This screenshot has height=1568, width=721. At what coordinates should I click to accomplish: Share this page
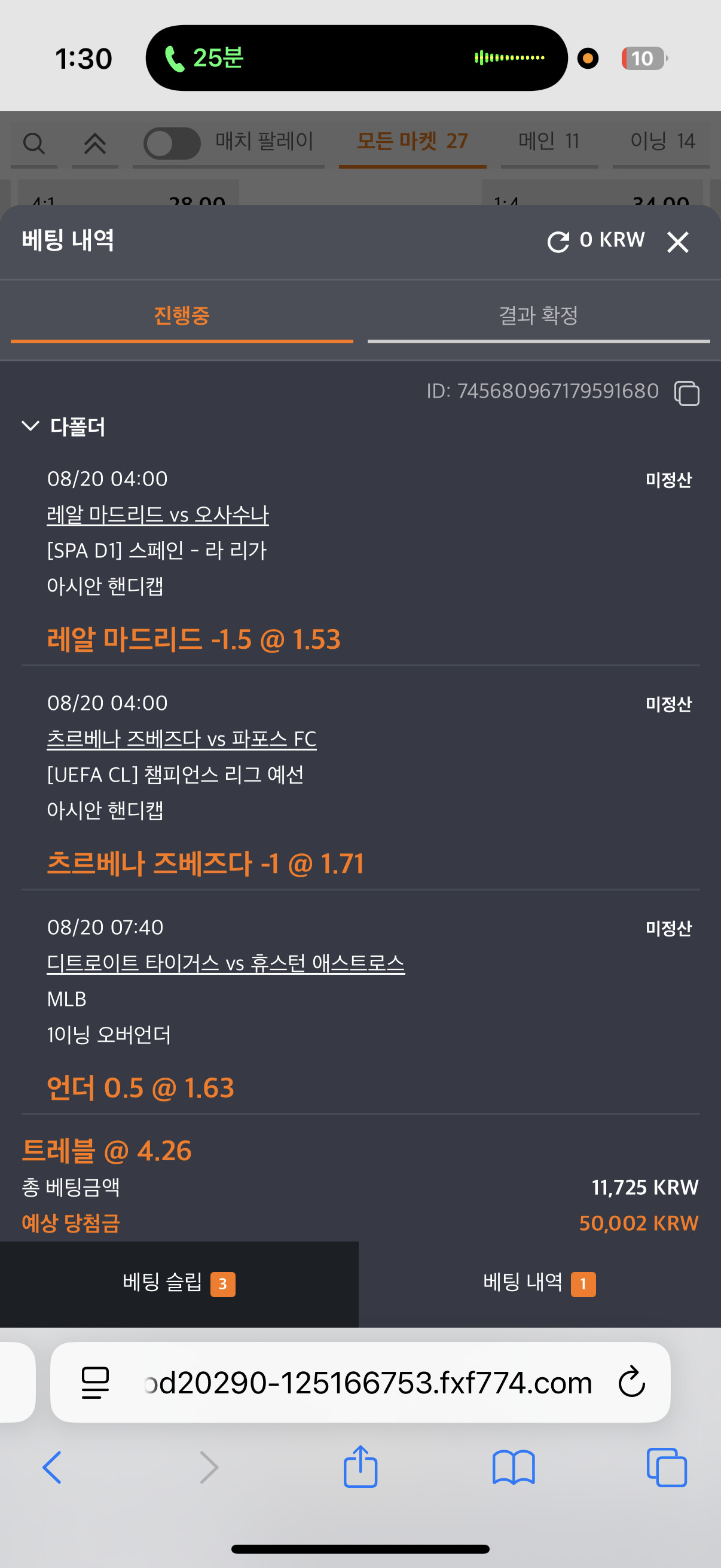coord(360,1466)
